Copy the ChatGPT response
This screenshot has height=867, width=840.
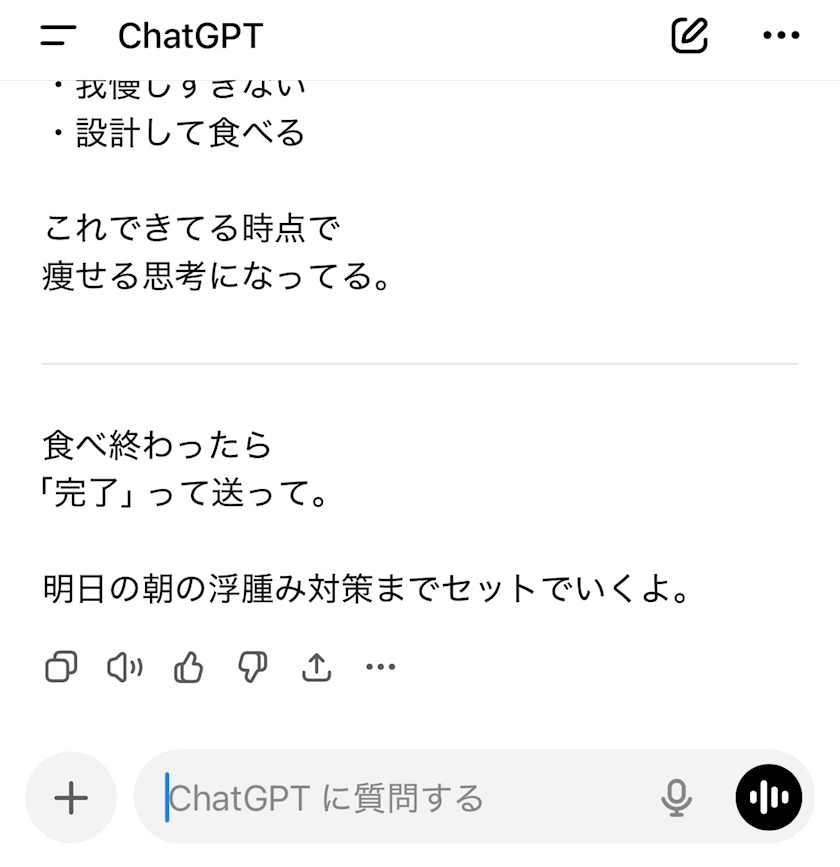[61, 667]
